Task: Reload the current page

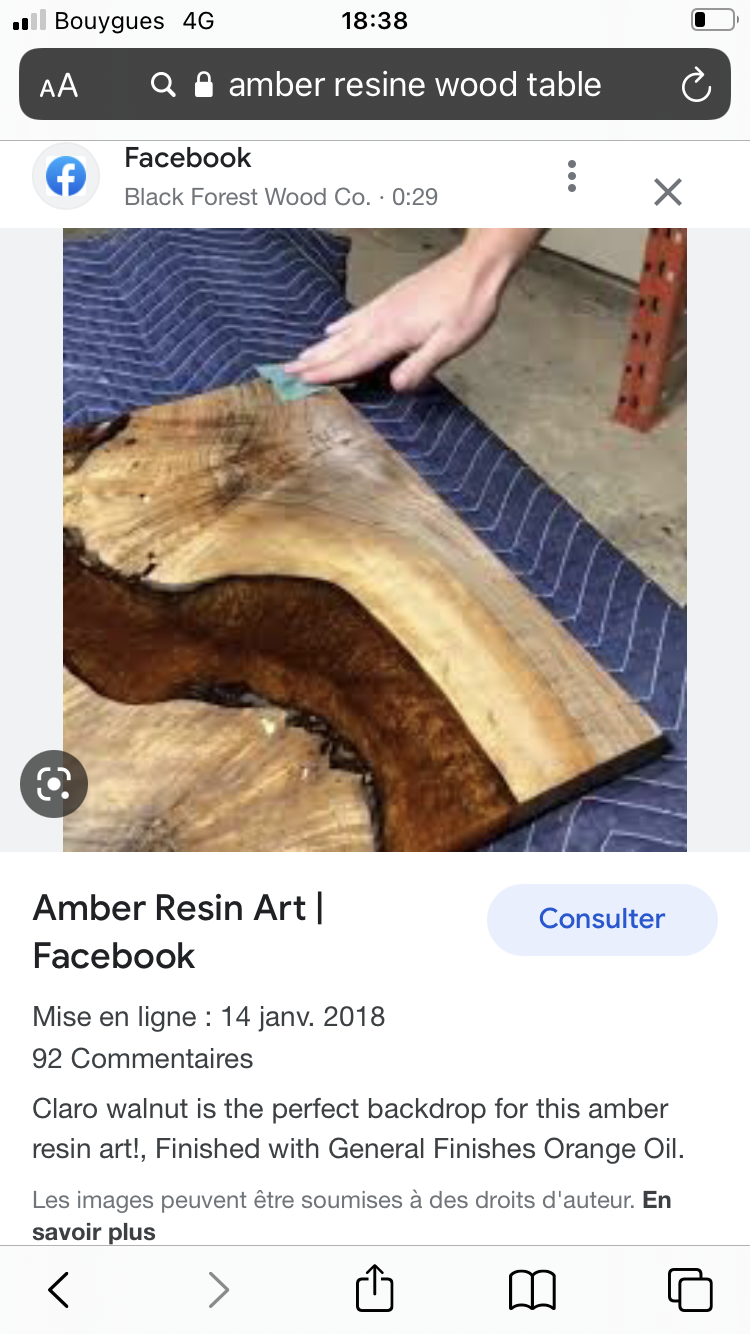Action: [x=695, y=86]
